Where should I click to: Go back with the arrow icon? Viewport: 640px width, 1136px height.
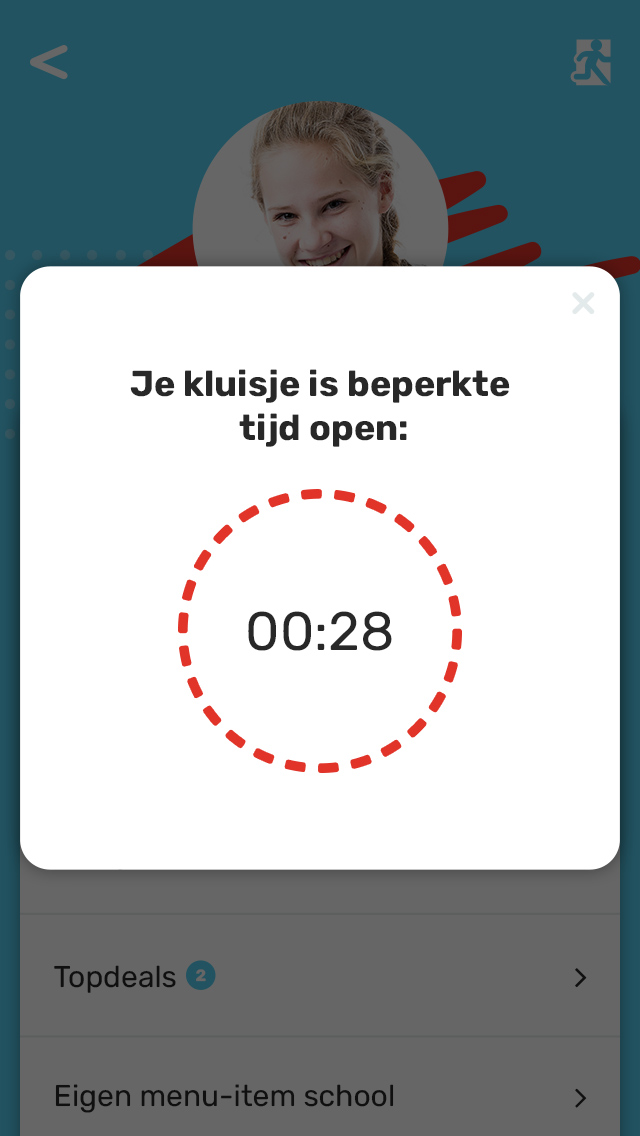[49, 62]
